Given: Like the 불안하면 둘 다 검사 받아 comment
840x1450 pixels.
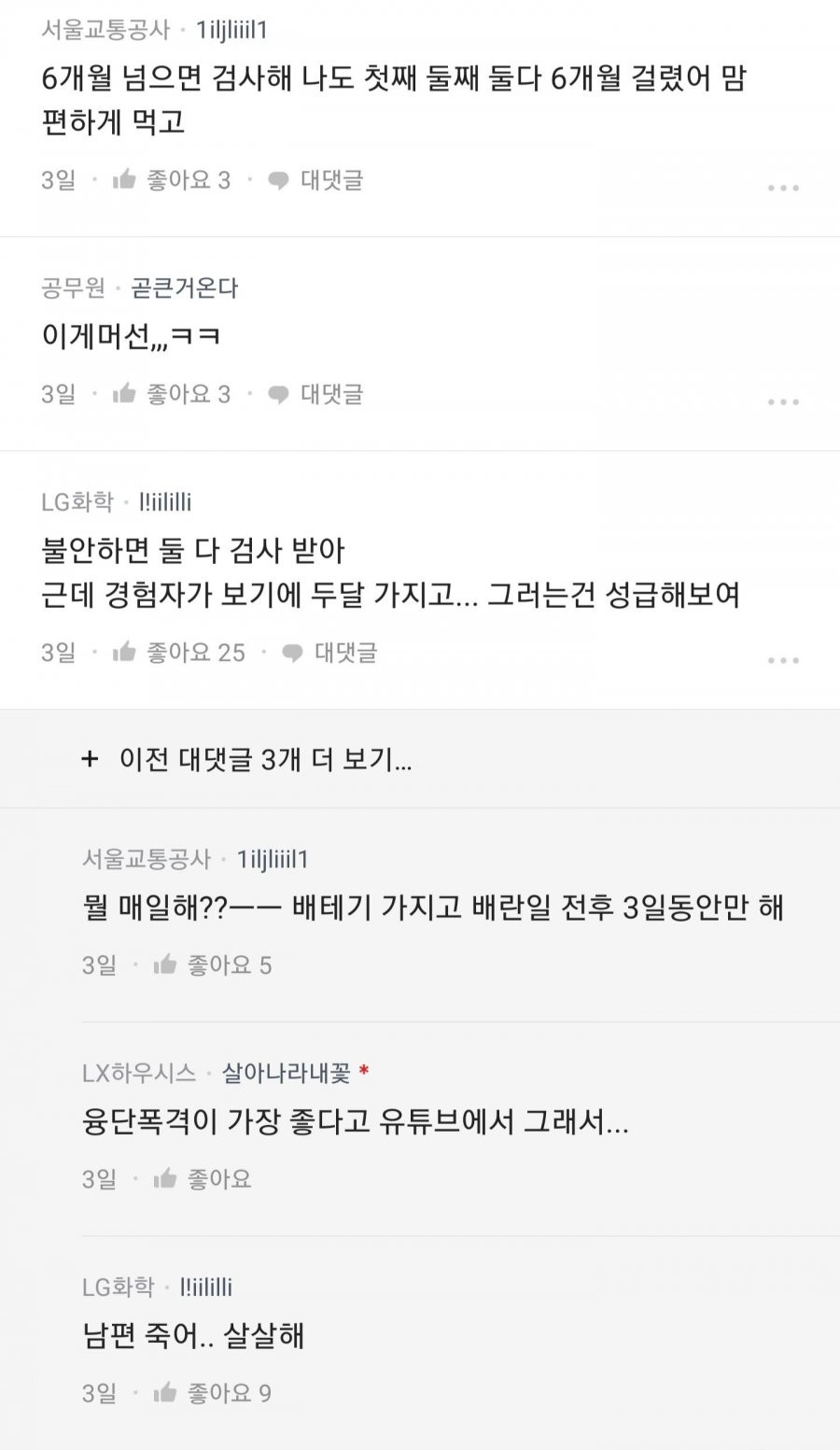Looking at the screenshot, I should tap(177, 653).
